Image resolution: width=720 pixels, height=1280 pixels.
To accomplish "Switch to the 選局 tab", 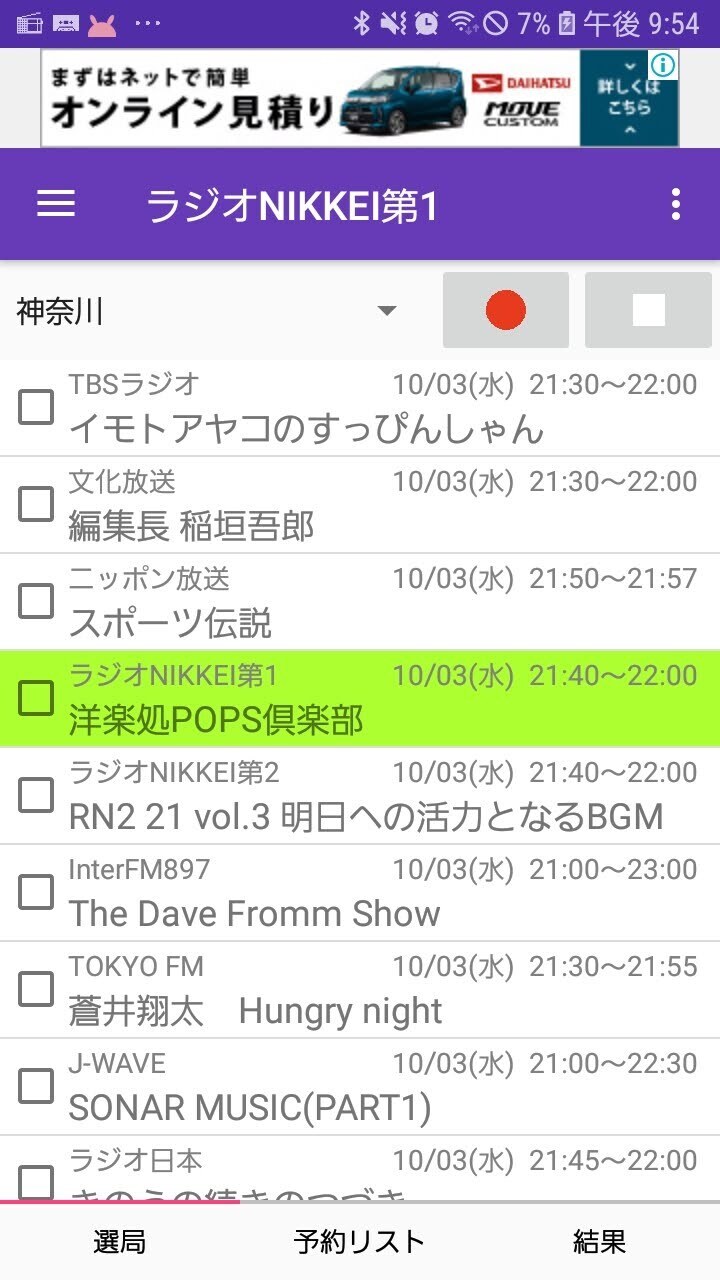I will [120, 1242].
